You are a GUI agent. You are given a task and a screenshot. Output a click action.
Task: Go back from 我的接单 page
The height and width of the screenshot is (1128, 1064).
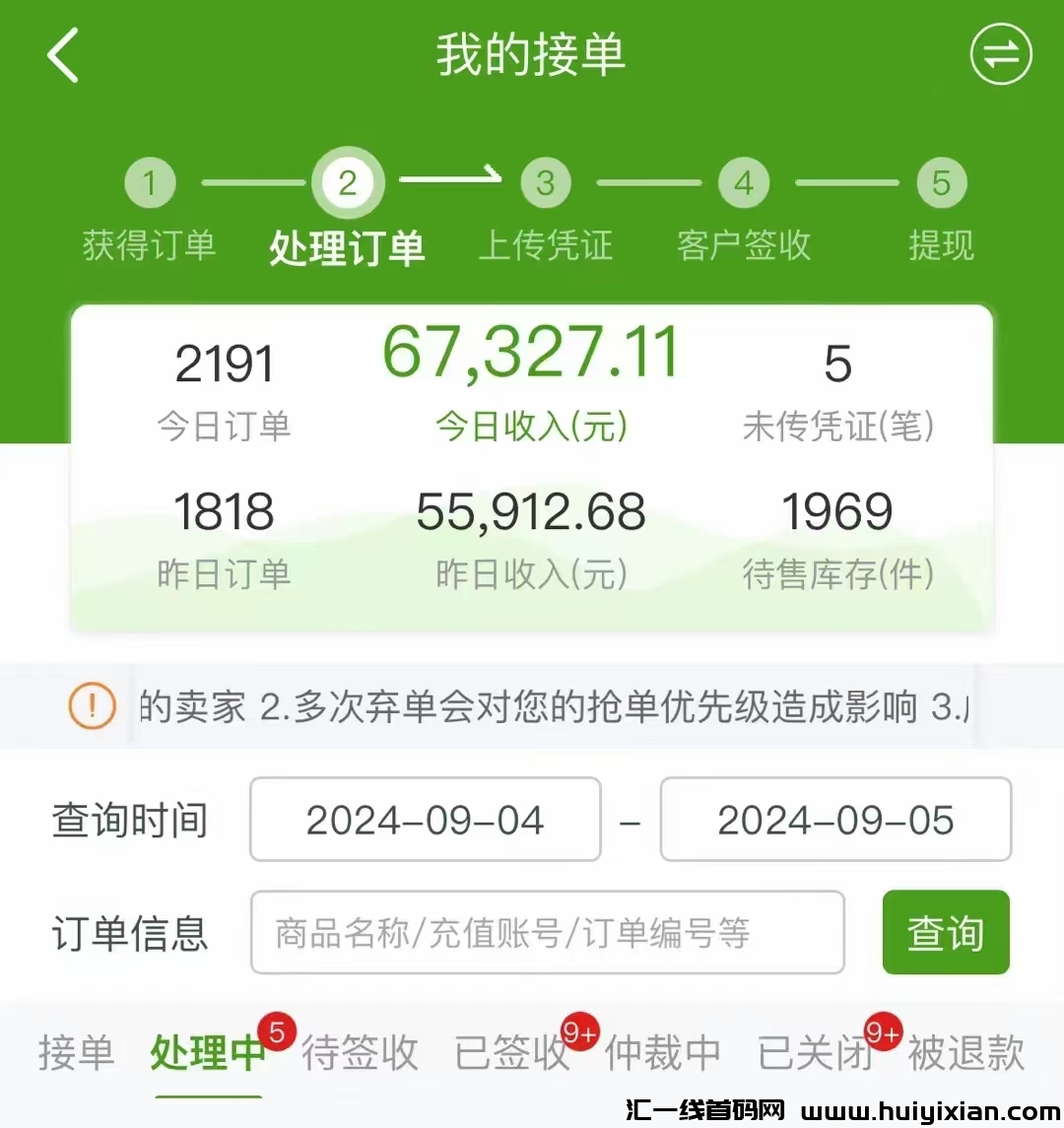click(x=63, y=55)
